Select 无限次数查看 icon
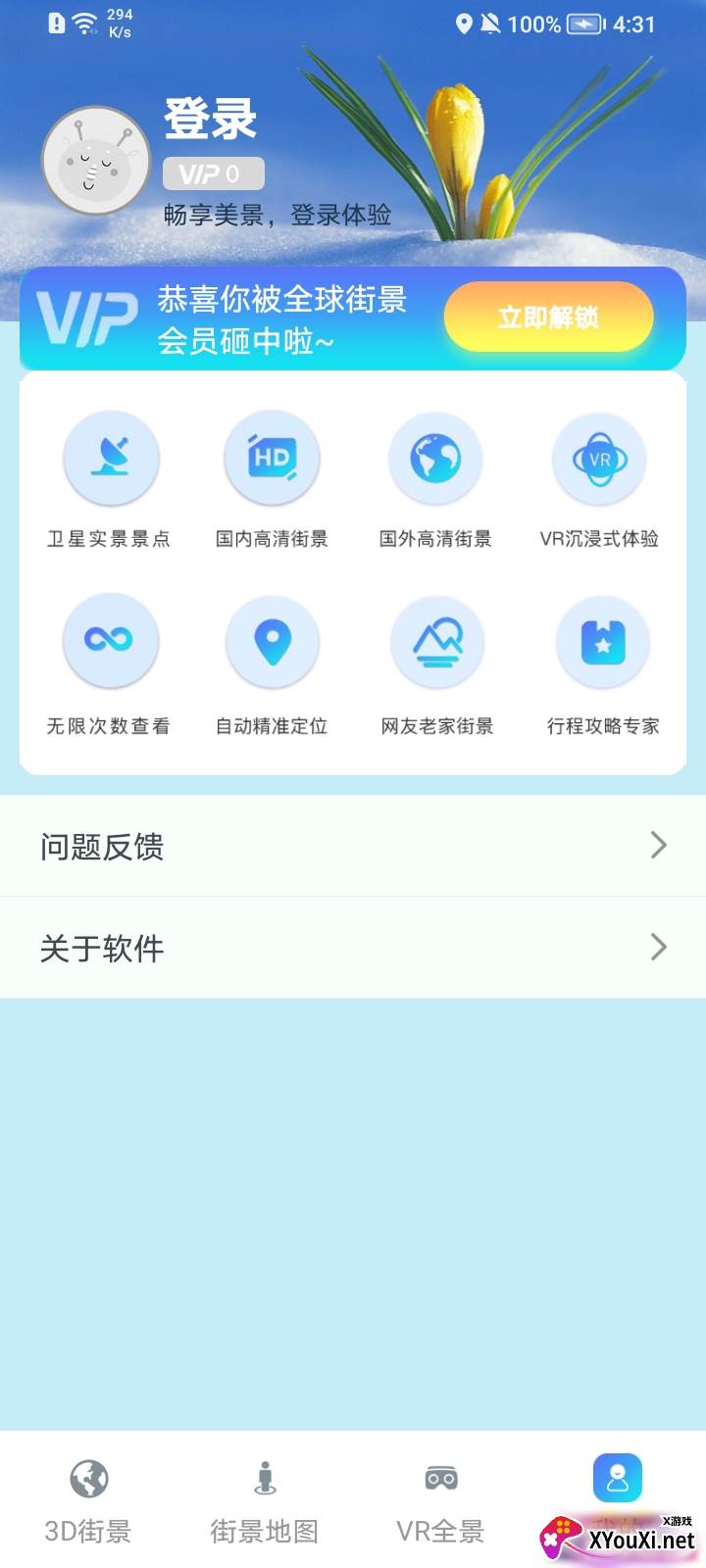706x1568 pixels. click(109, 641)
